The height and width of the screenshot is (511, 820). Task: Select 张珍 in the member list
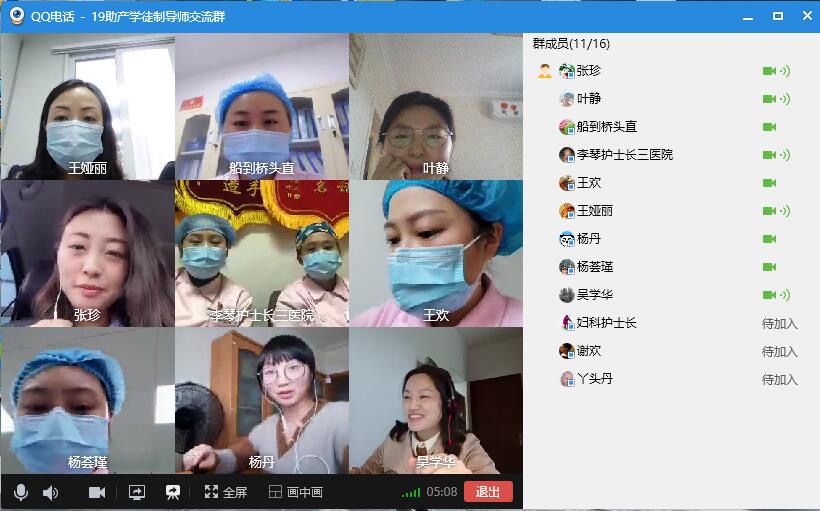tap(589, 71)
